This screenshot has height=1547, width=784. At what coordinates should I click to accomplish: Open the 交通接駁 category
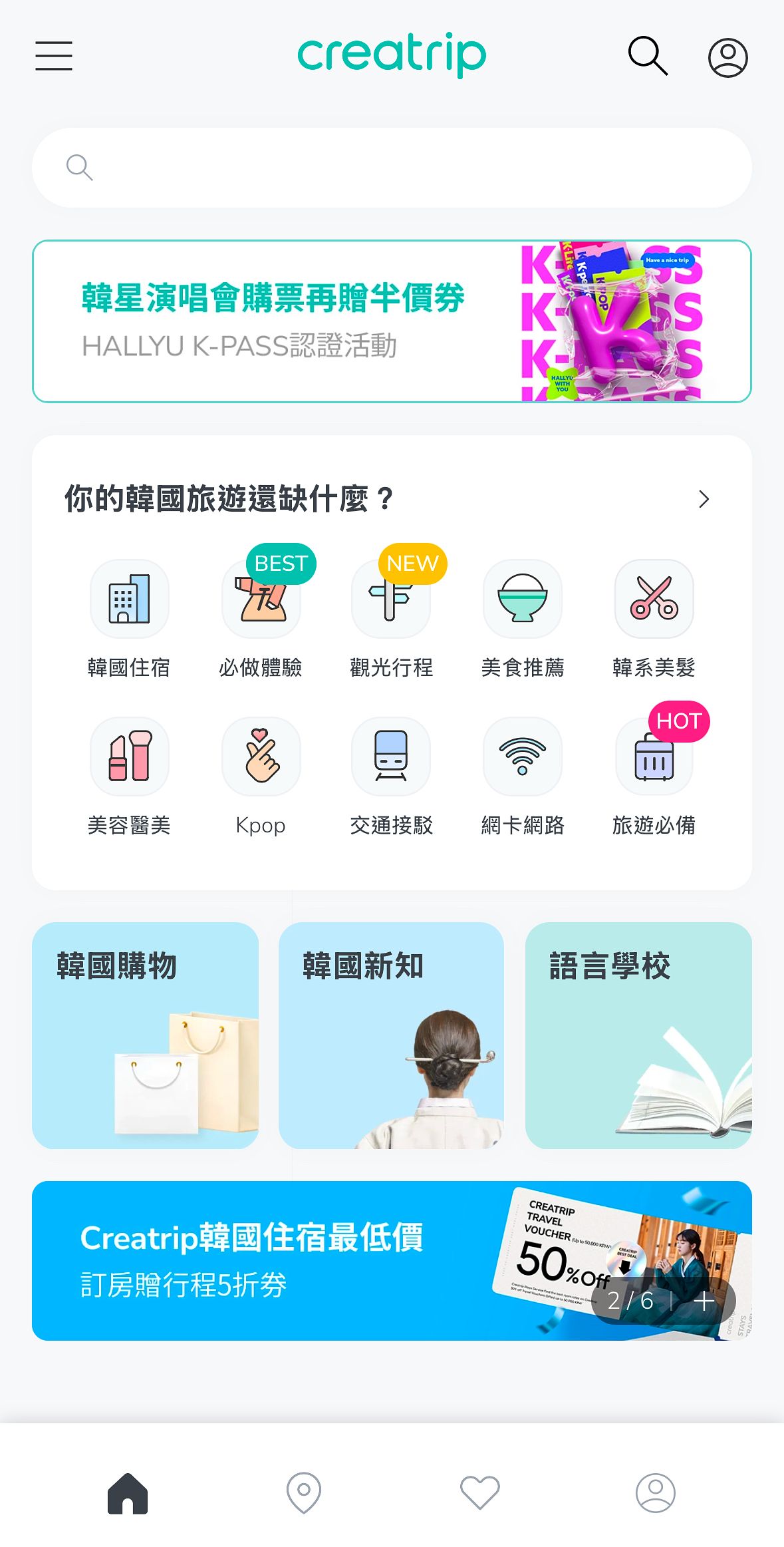tap(392, 776)
